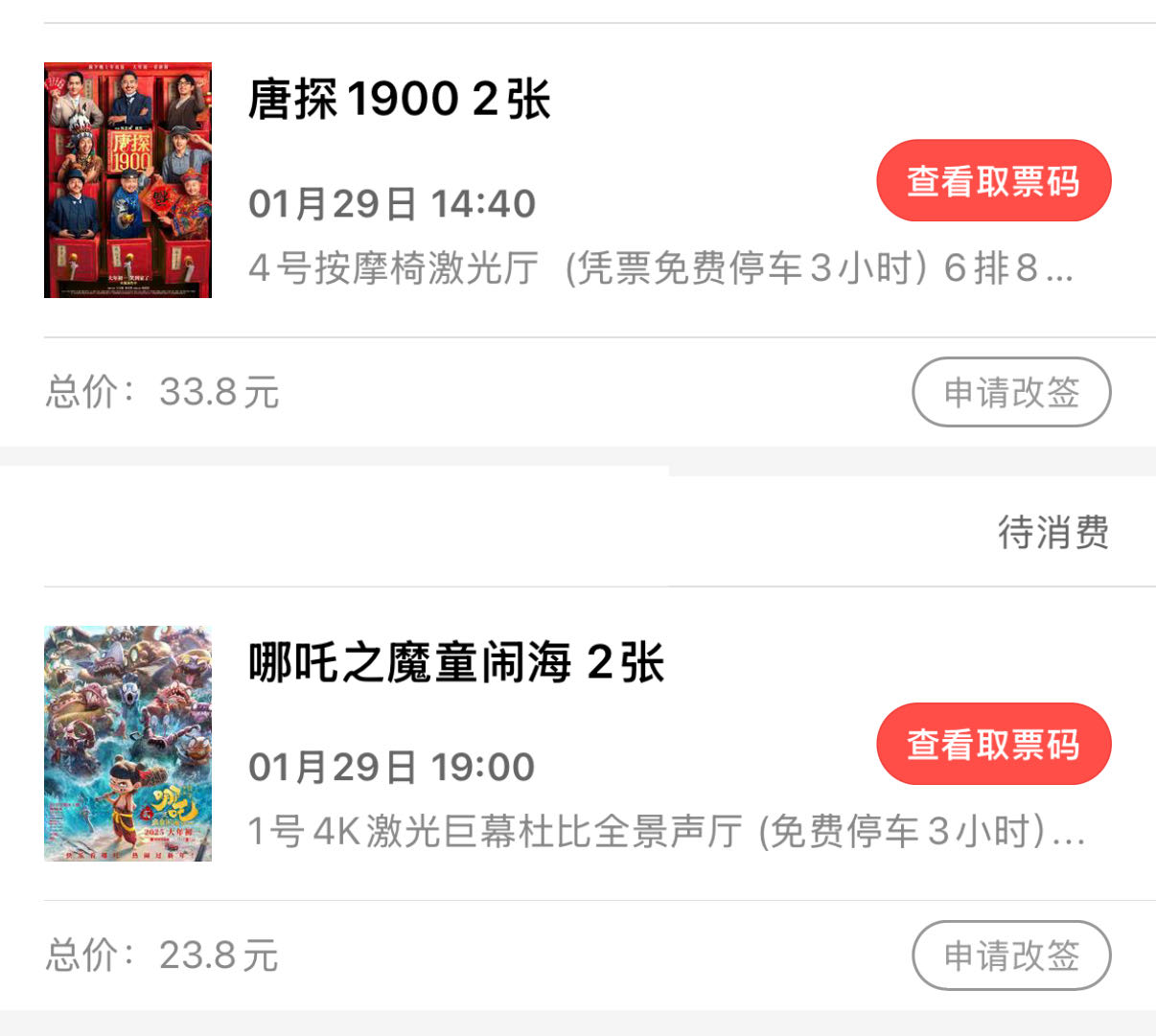The height and width of the screenshot is (1036, 1156).
Task: Open the 唐探1900 order card
Action: tap(399, 100)
